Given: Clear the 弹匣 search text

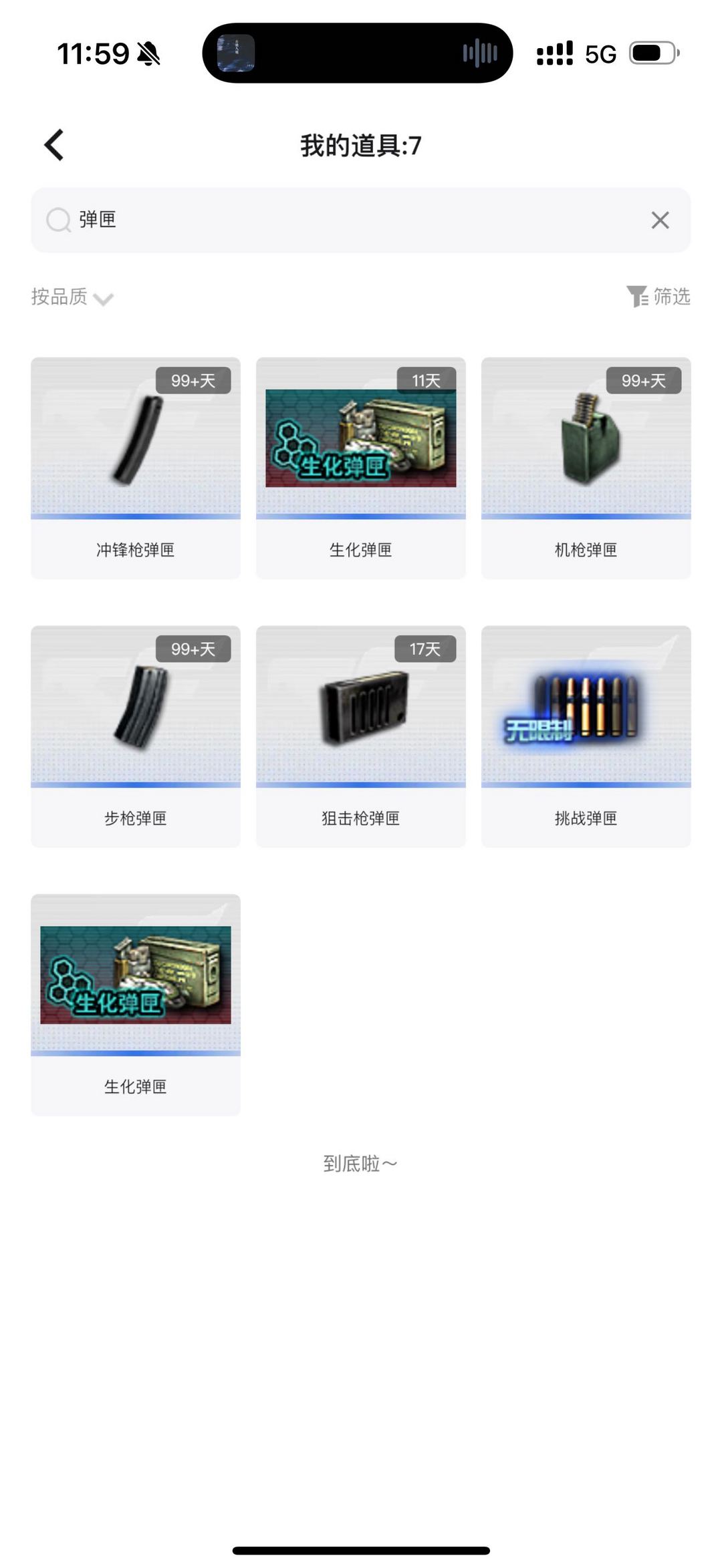Looking at the screenshot, I should 660,220.
